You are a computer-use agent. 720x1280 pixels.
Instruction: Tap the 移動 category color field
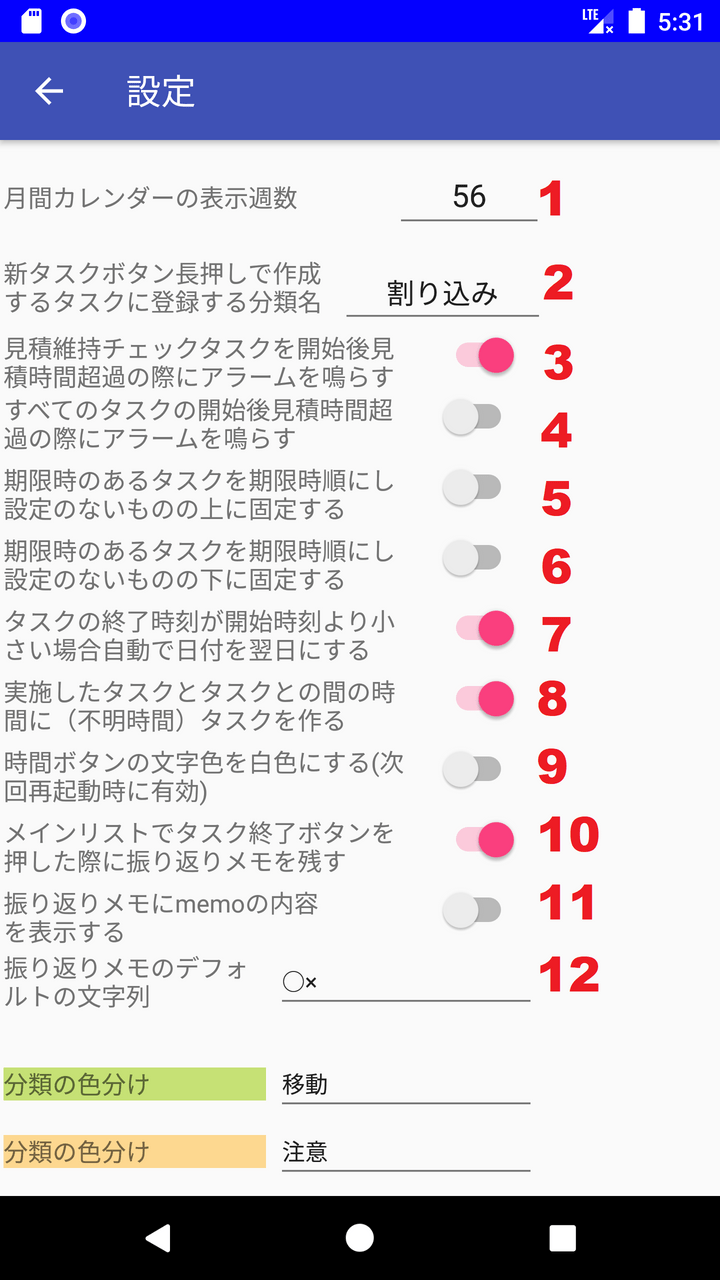pyautogui.click(x=405, y=1084)
